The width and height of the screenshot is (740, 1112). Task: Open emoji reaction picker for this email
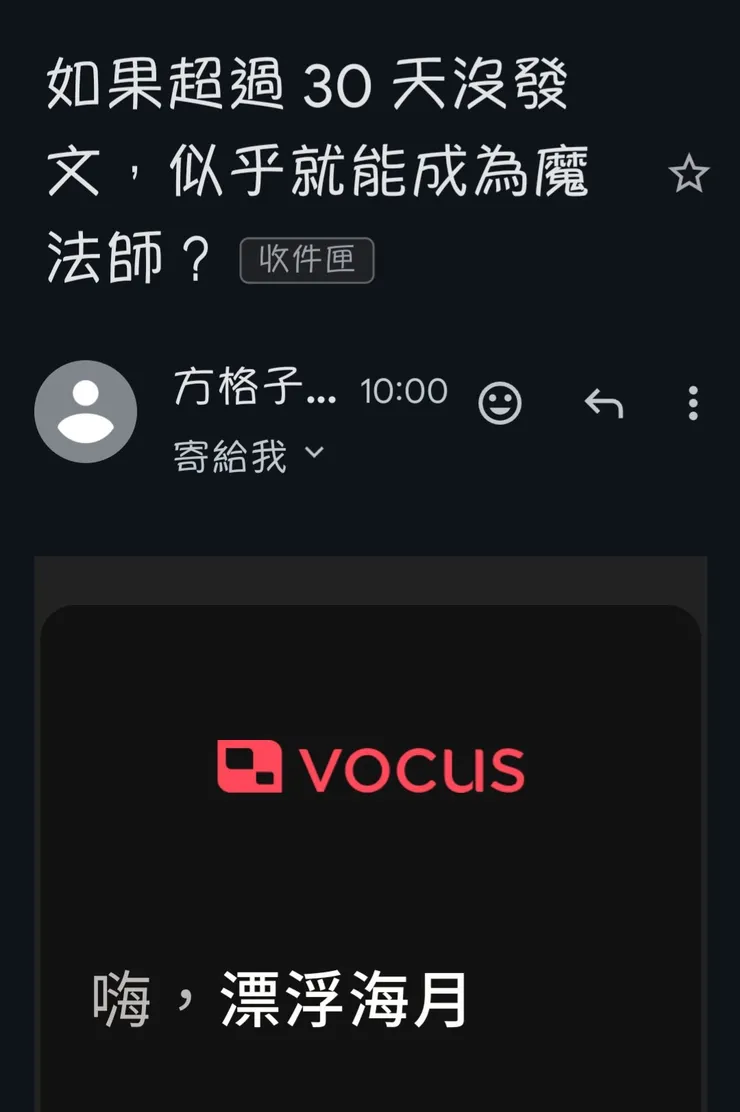point(501,403)
